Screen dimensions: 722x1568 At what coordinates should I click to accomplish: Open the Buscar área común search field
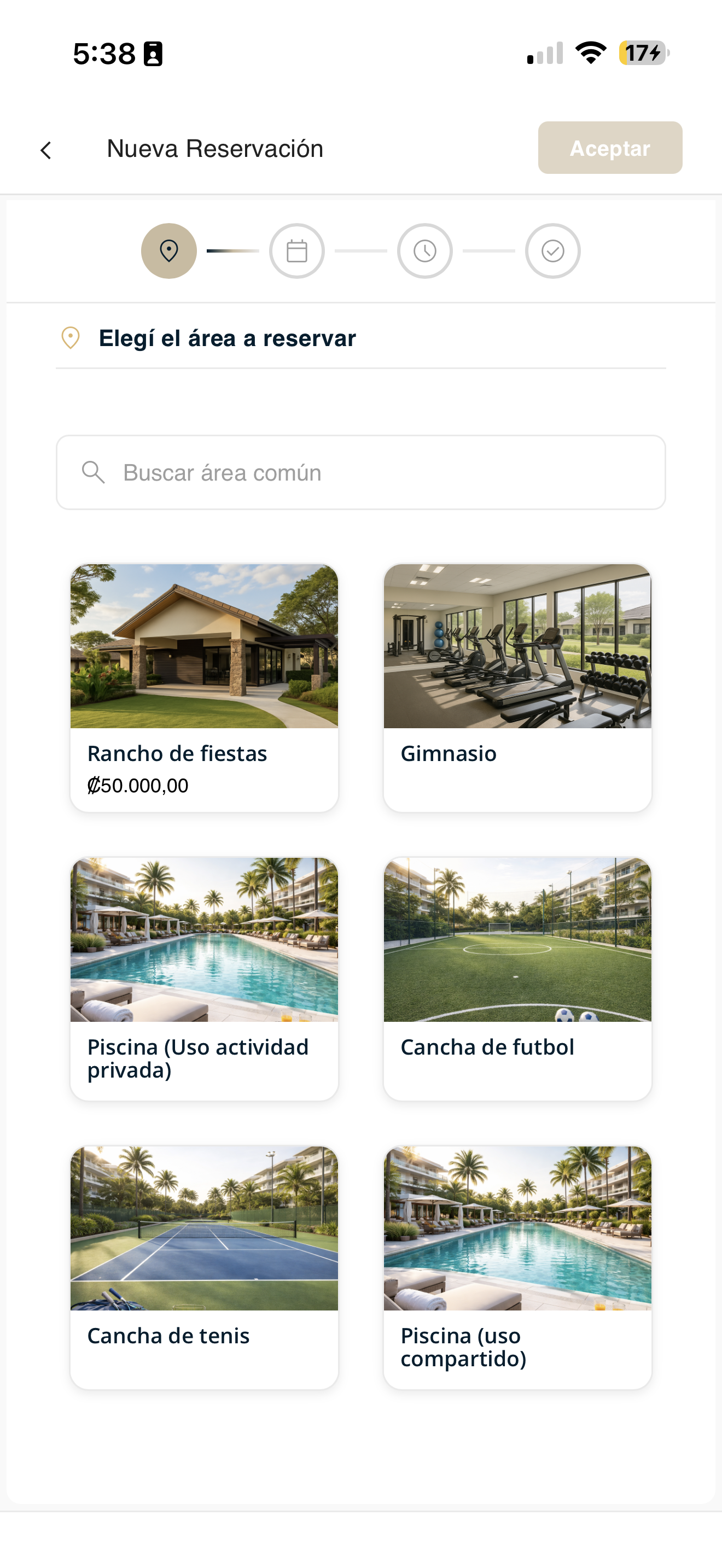coord(361,472)
